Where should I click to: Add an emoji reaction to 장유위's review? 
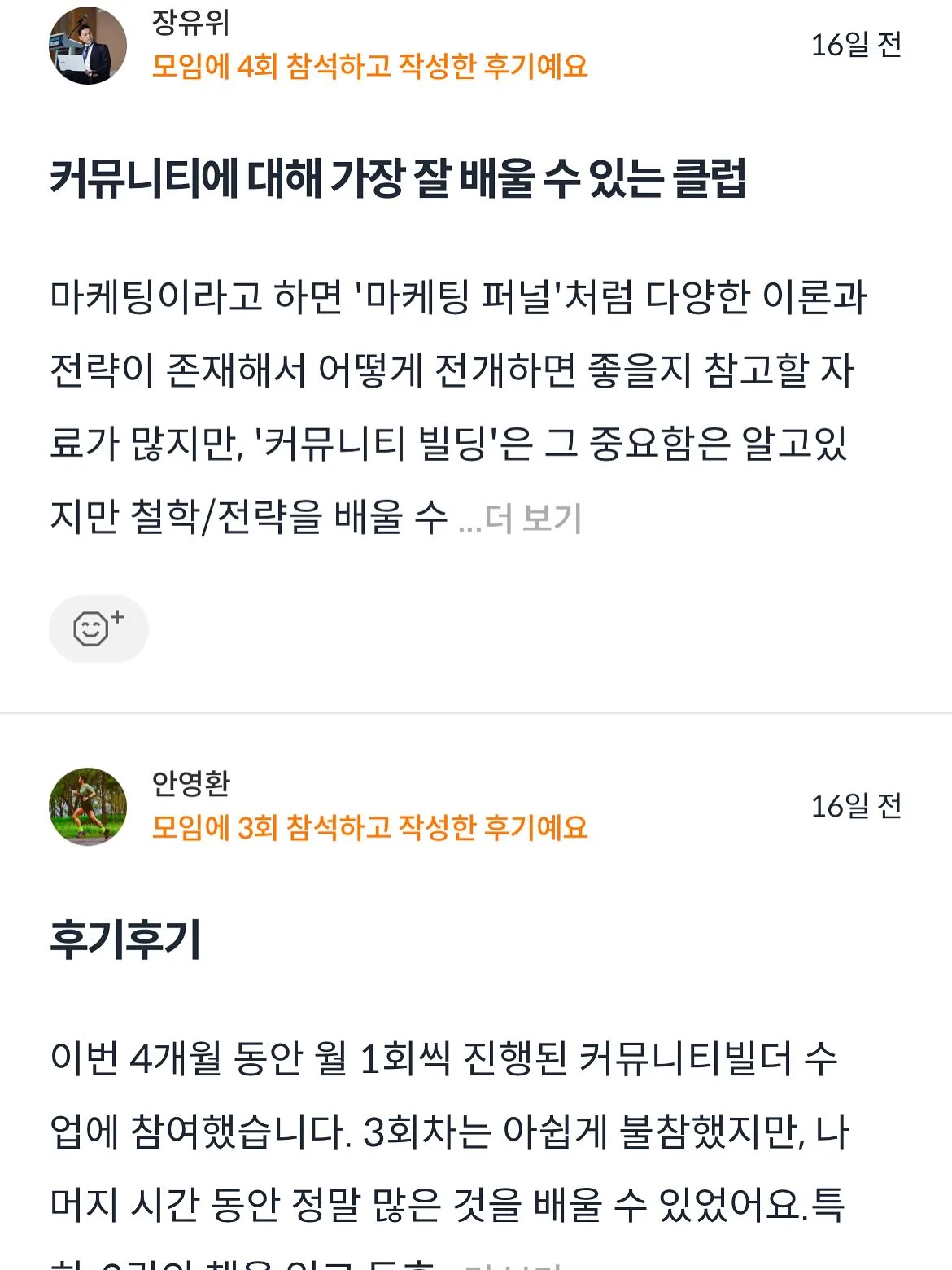point(98,628)
